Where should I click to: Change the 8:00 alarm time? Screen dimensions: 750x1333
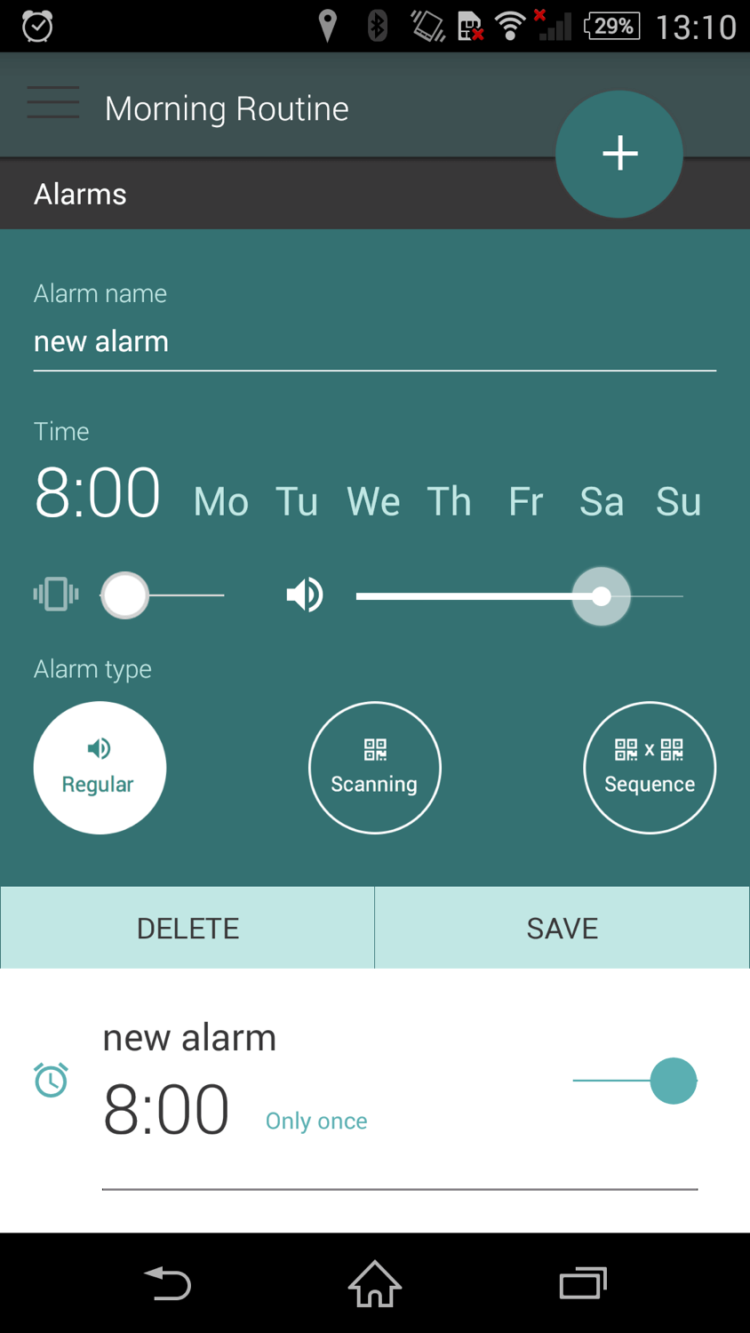pos(98,494)
